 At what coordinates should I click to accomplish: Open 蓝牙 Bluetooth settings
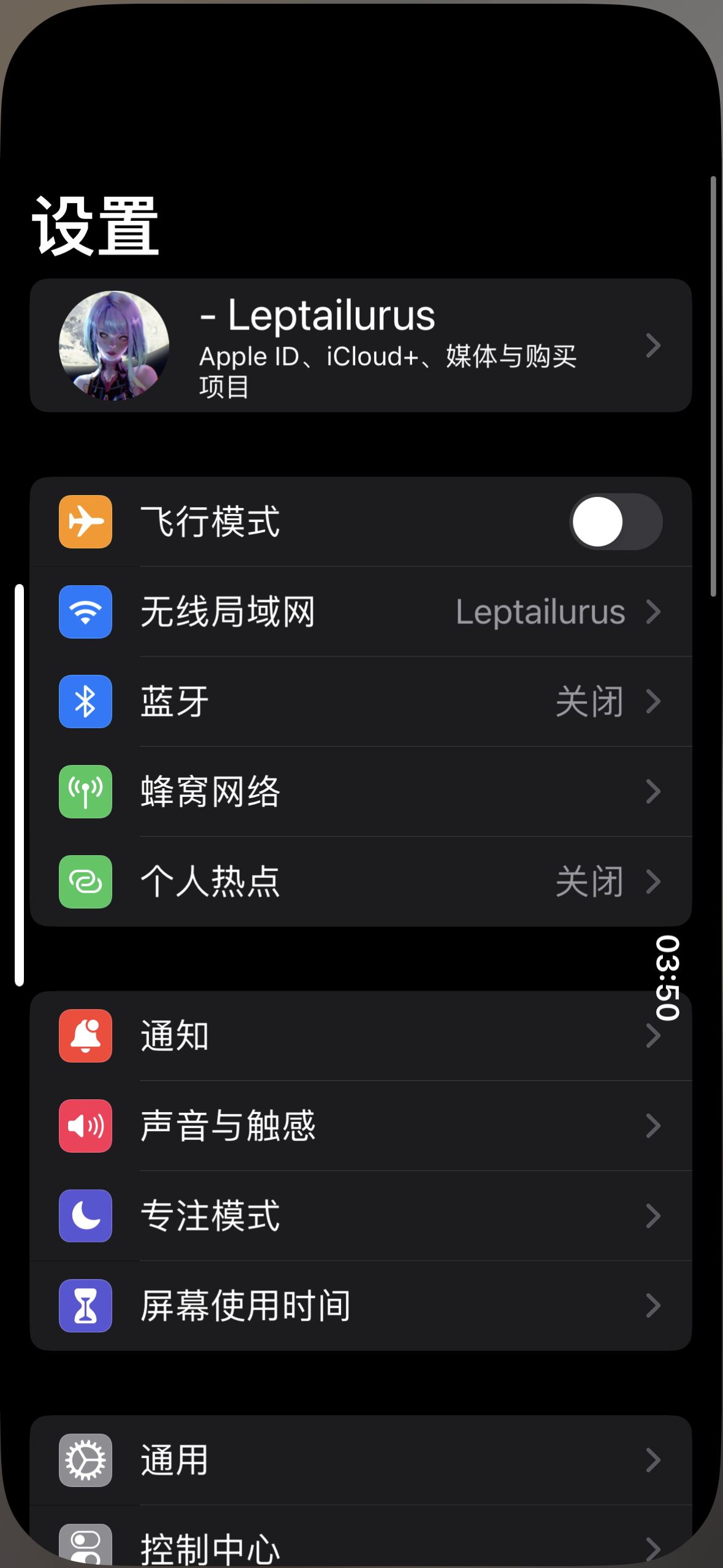click(361, 702)
